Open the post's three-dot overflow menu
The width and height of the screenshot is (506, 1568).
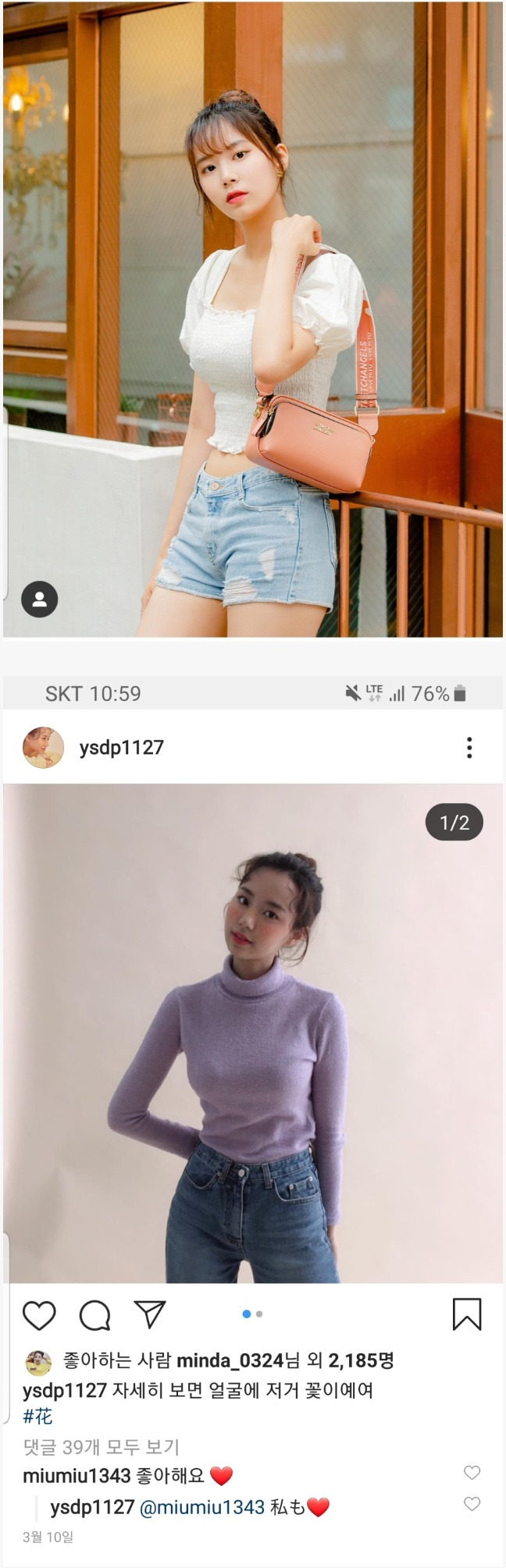point(469,748)
